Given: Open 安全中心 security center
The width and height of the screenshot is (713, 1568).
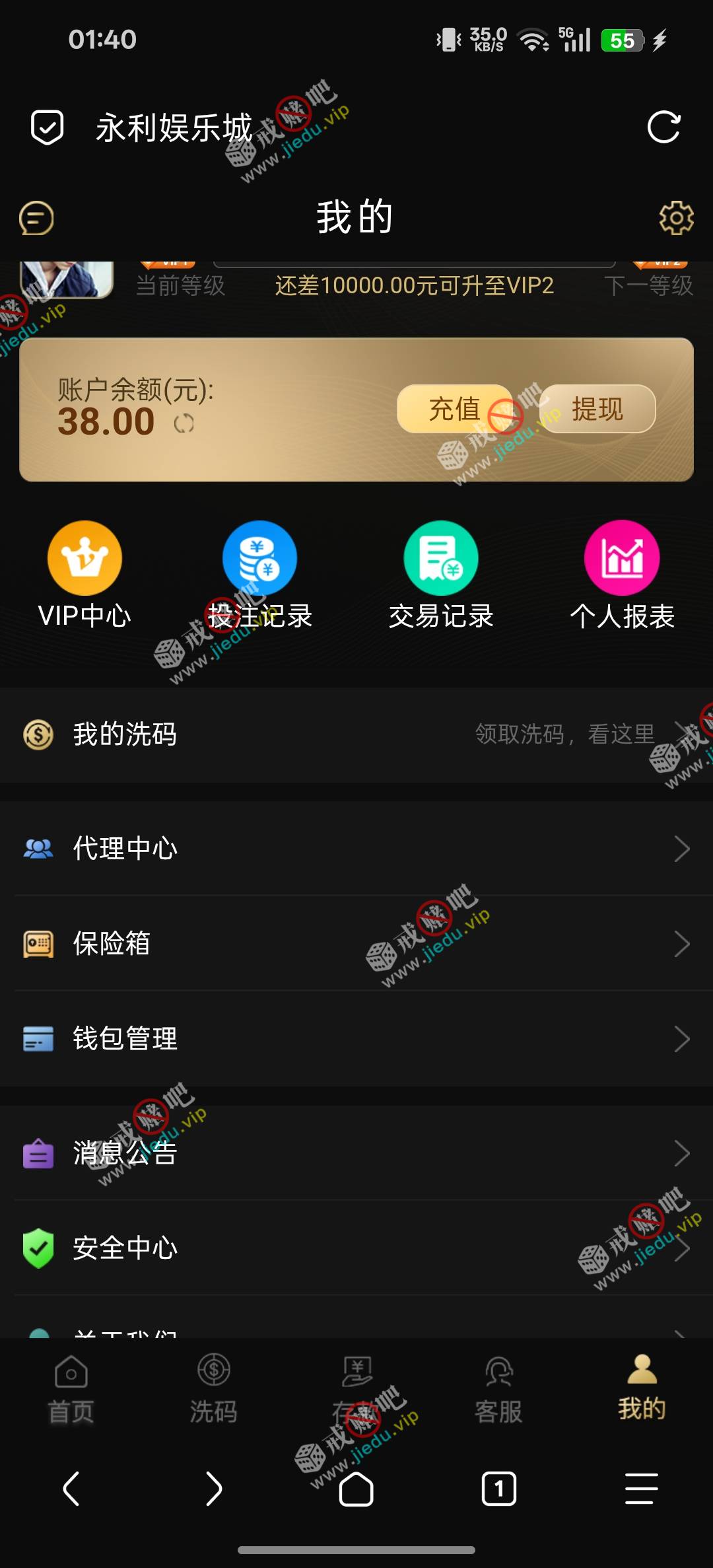Looking at the screenshot, I should click(356, 1248).
